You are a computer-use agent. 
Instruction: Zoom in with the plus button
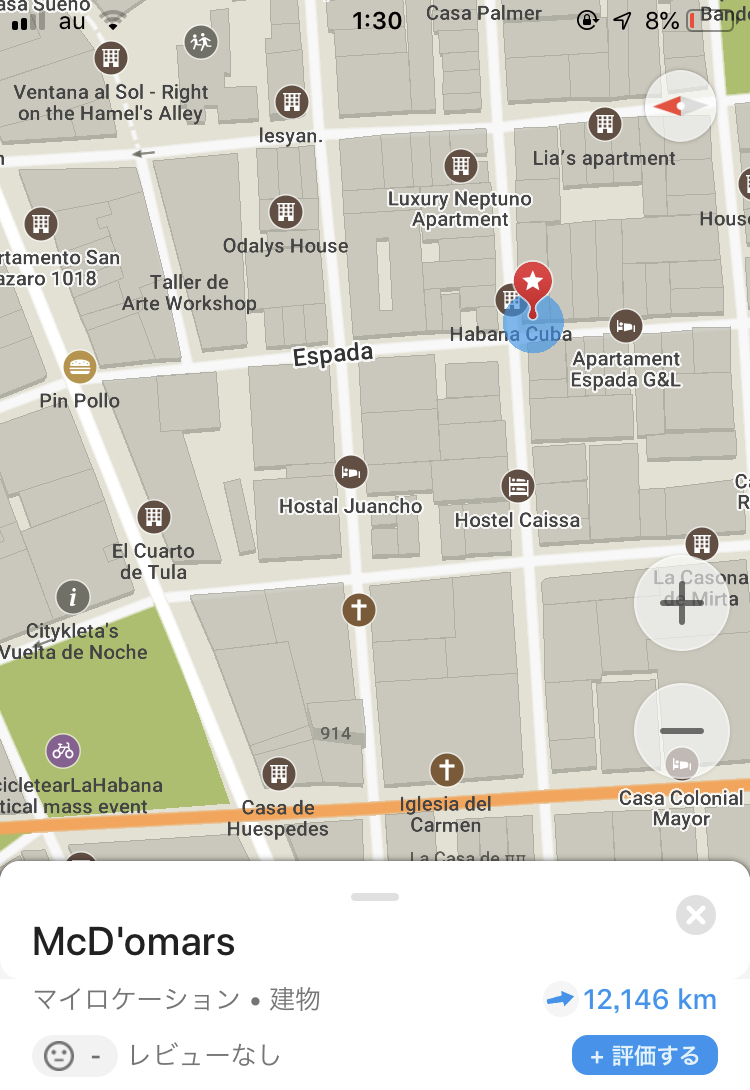pos(681,604)
